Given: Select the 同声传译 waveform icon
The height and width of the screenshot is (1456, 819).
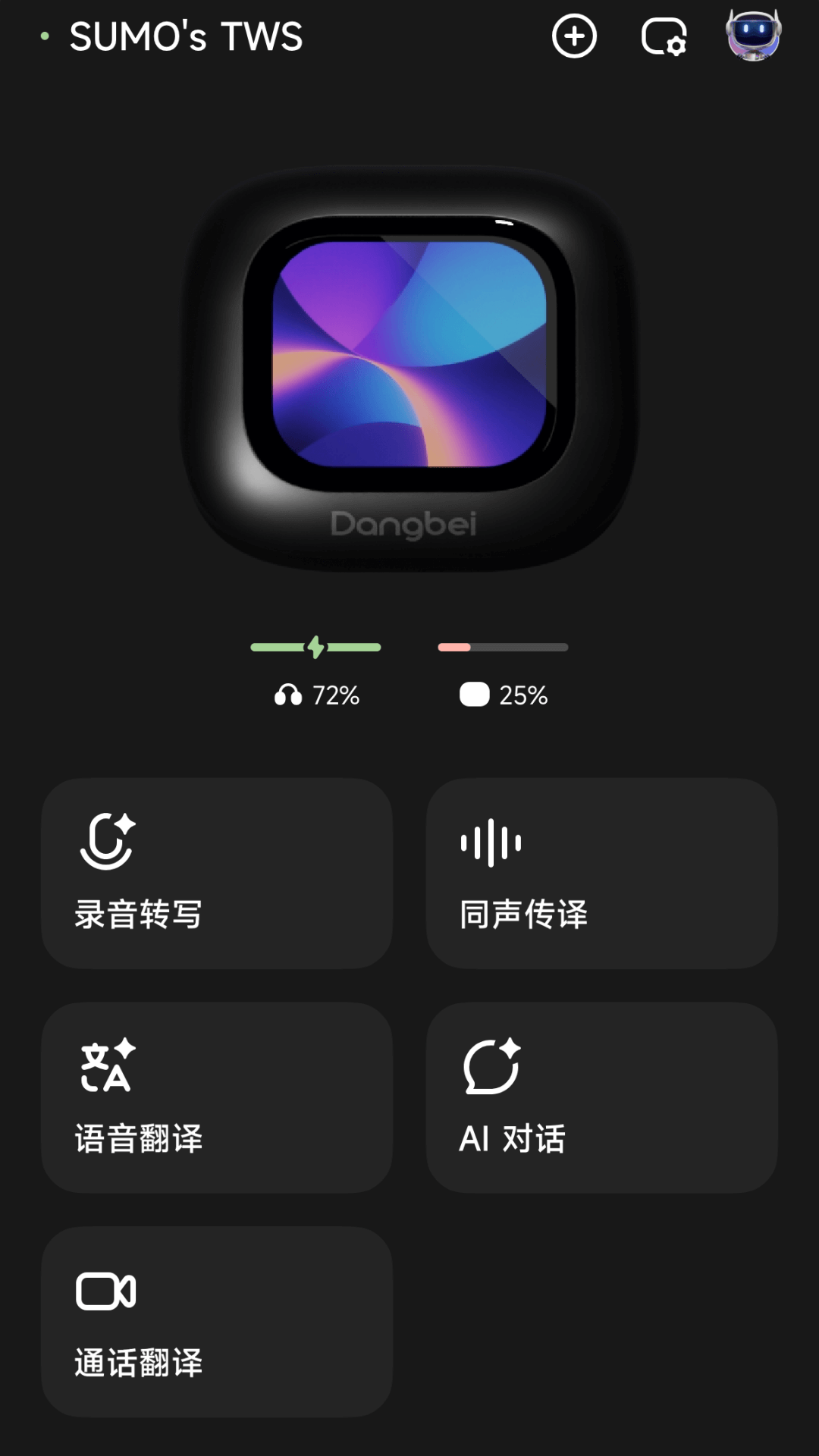Looking at the screenshot, I should [x=491, y=840].
